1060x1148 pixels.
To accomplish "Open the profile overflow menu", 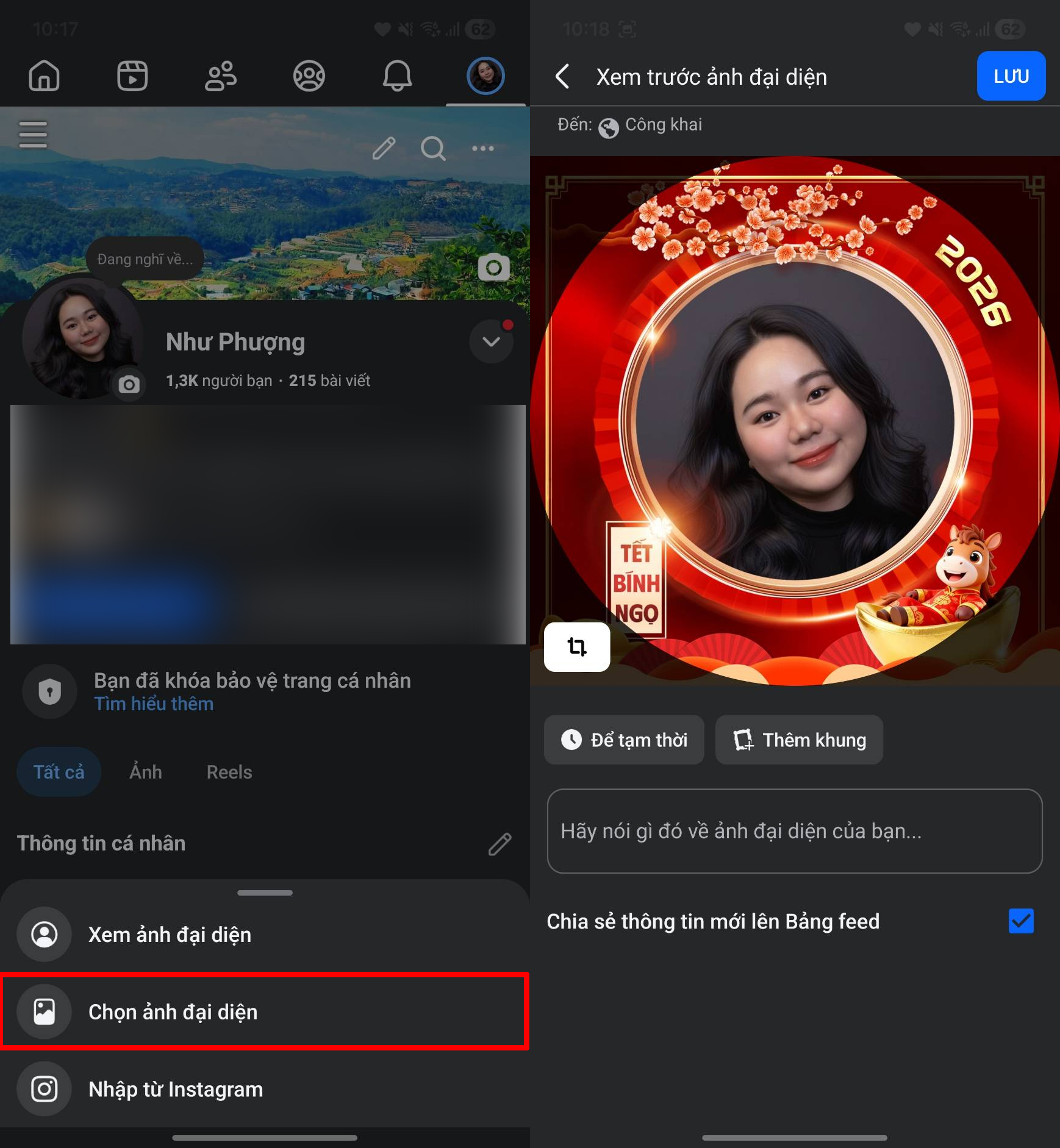I will (482, 148).
